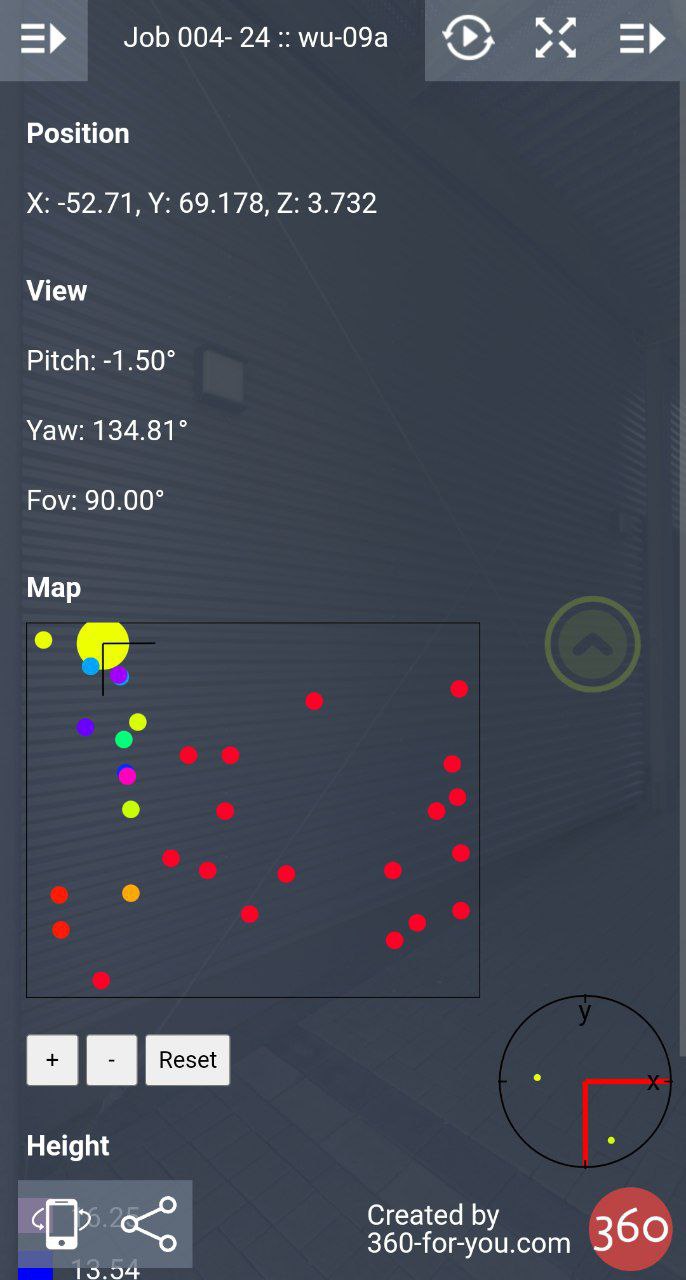Reset the map view
This screenshot has width=686, height=1280.
tap(188, 1060)
